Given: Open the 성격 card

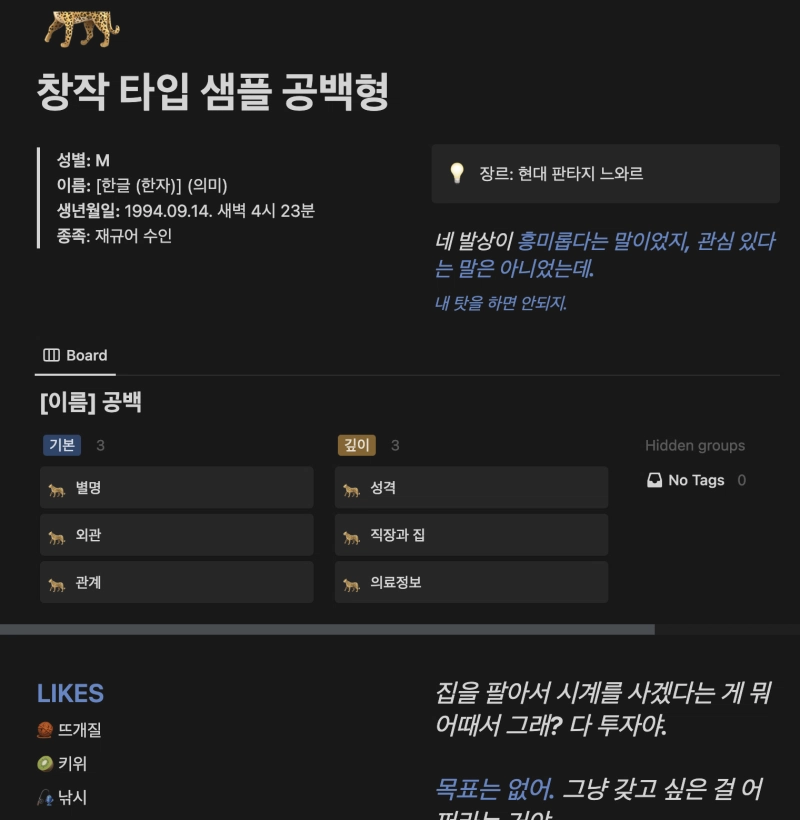Looking at the screenshot, I should coord(471,488).
